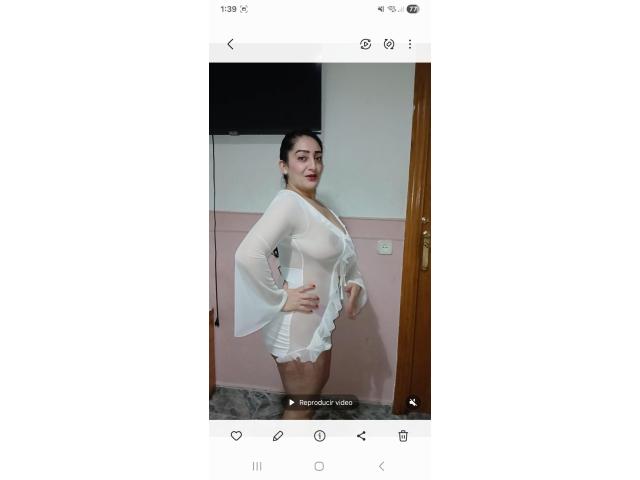Viewport: 640px width, 480px height.
Task: Open recent apps from the navigation bar
Action: pos(257,466)
